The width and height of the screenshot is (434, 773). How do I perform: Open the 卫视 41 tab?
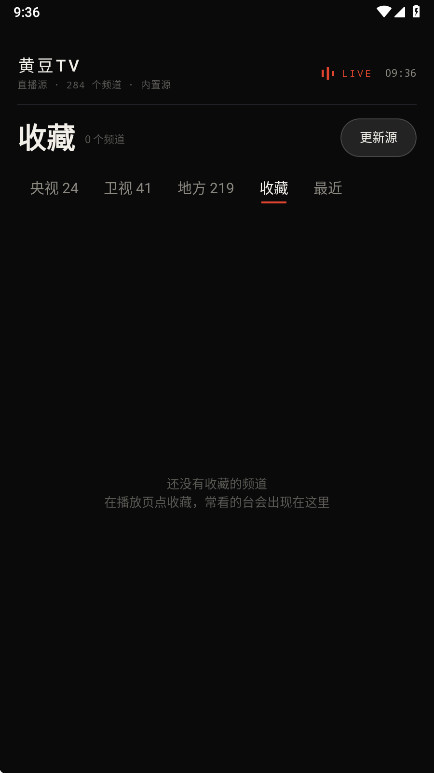point(128,188)
